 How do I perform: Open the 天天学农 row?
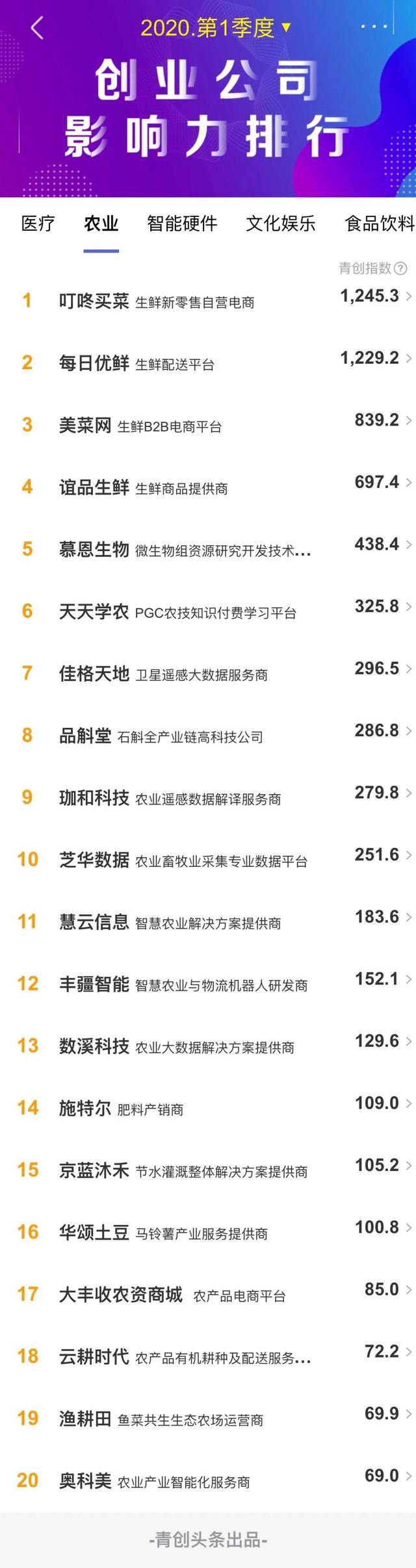click(208, 611)
